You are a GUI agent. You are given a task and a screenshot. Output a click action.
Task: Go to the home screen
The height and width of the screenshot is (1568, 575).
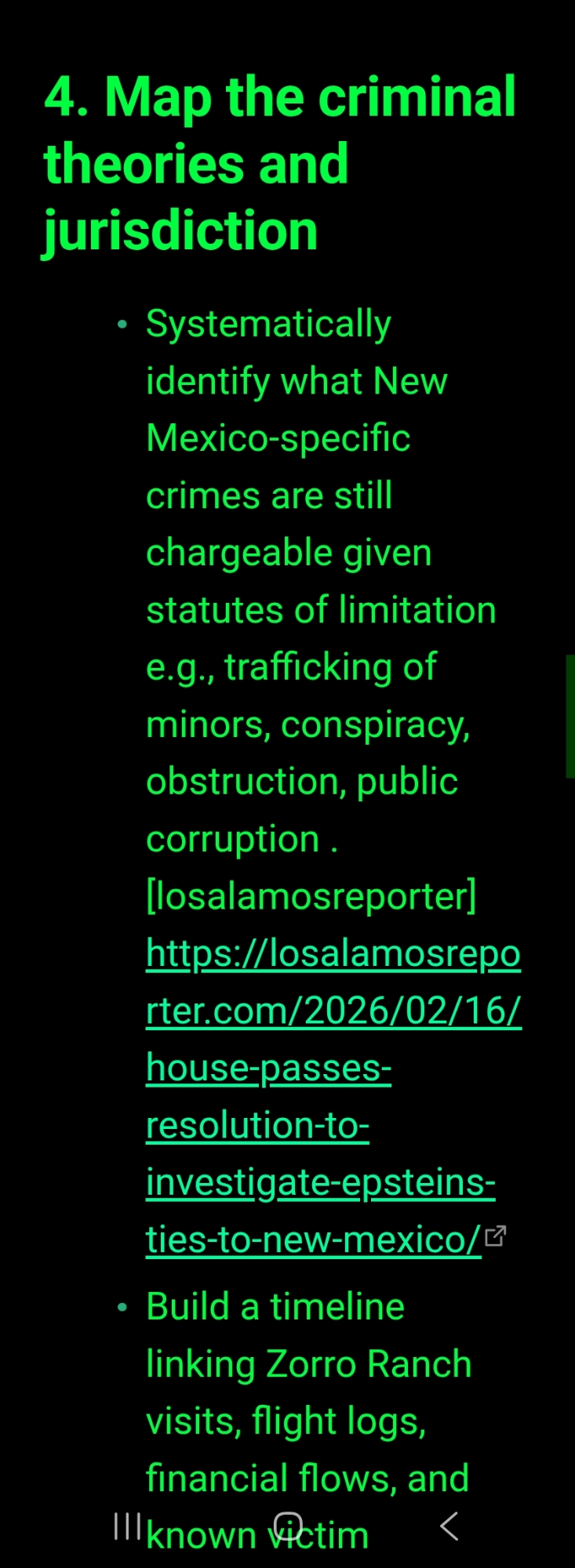pyautogui.click(x=288, y=1526)
